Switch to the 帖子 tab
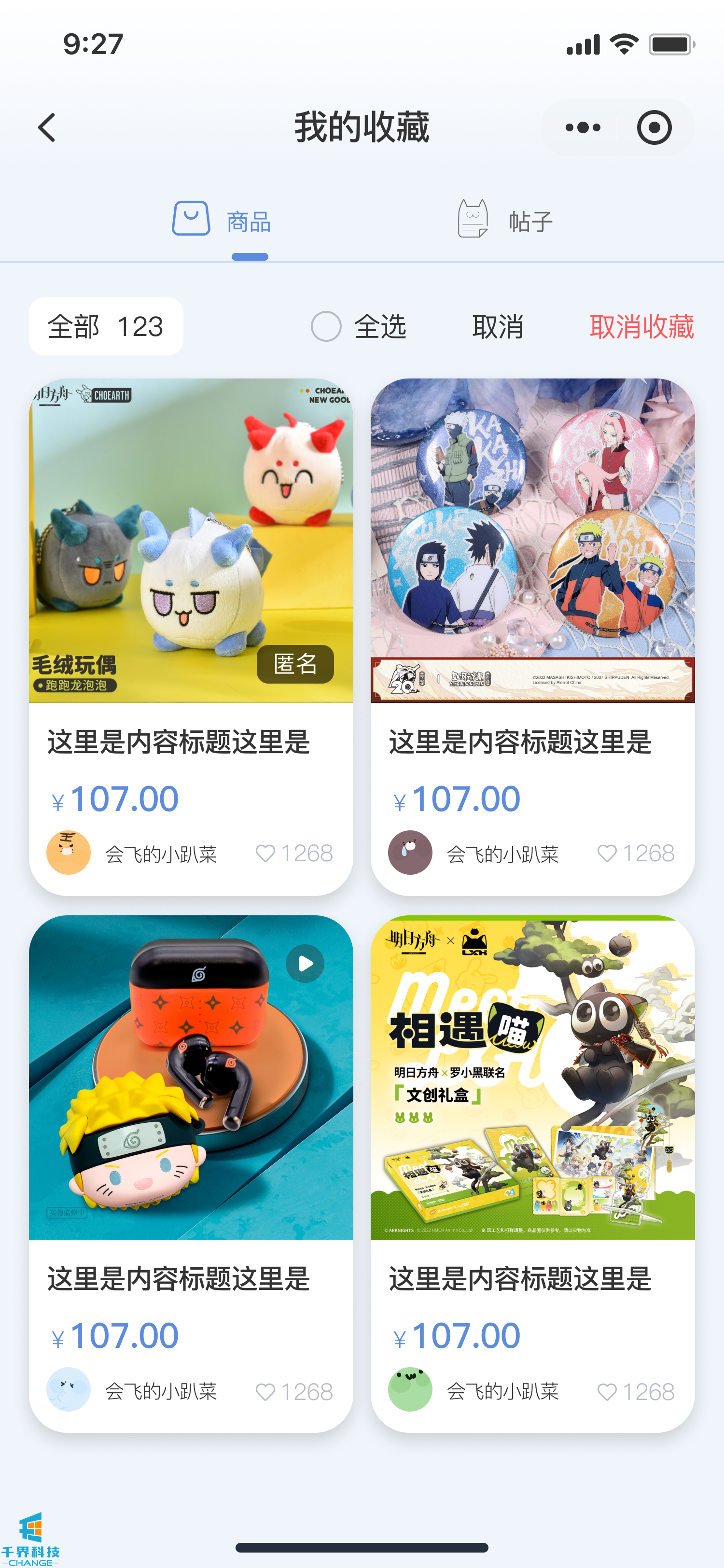 505,220
